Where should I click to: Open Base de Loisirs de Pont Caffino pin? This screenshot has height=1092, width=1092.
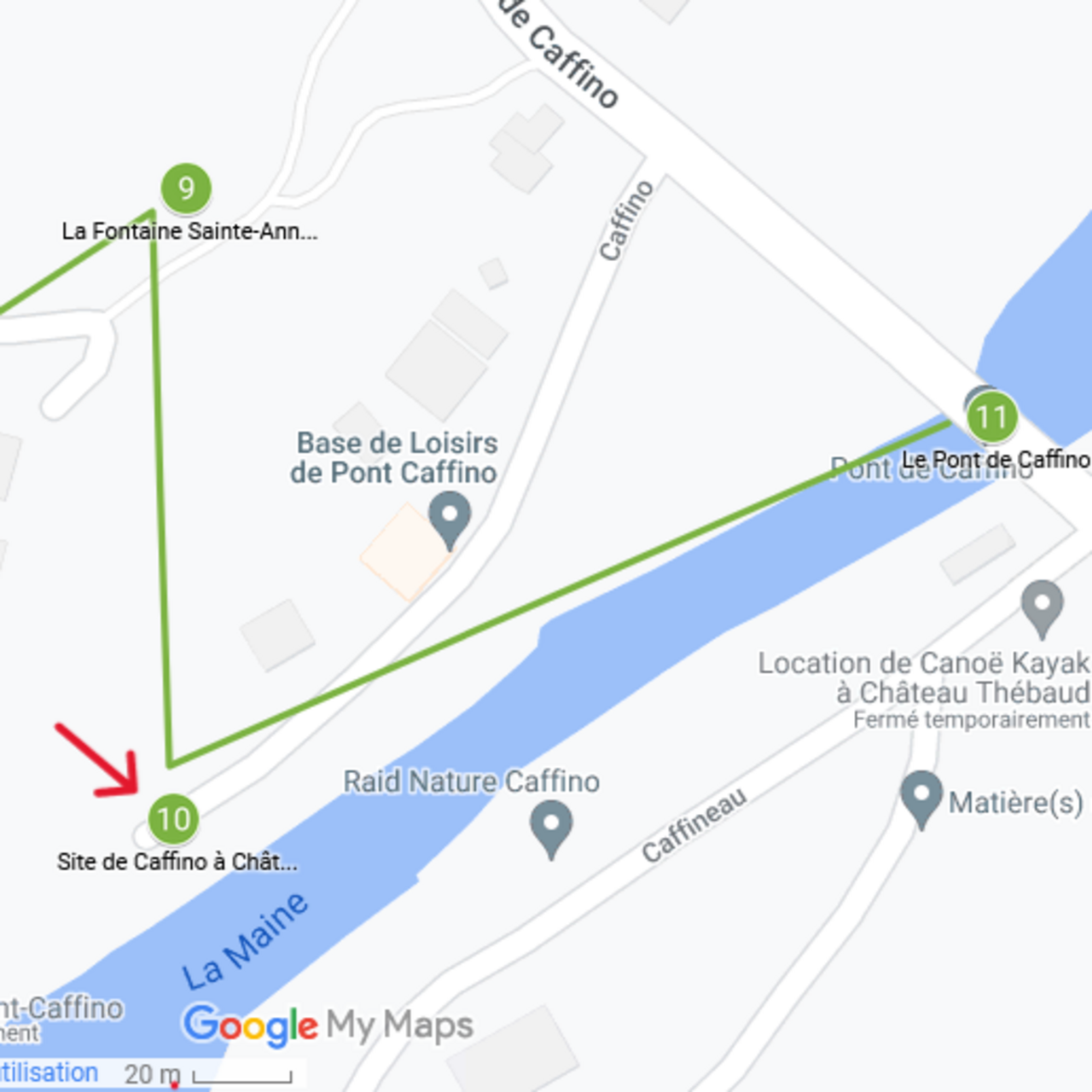[x=450, y=516]
